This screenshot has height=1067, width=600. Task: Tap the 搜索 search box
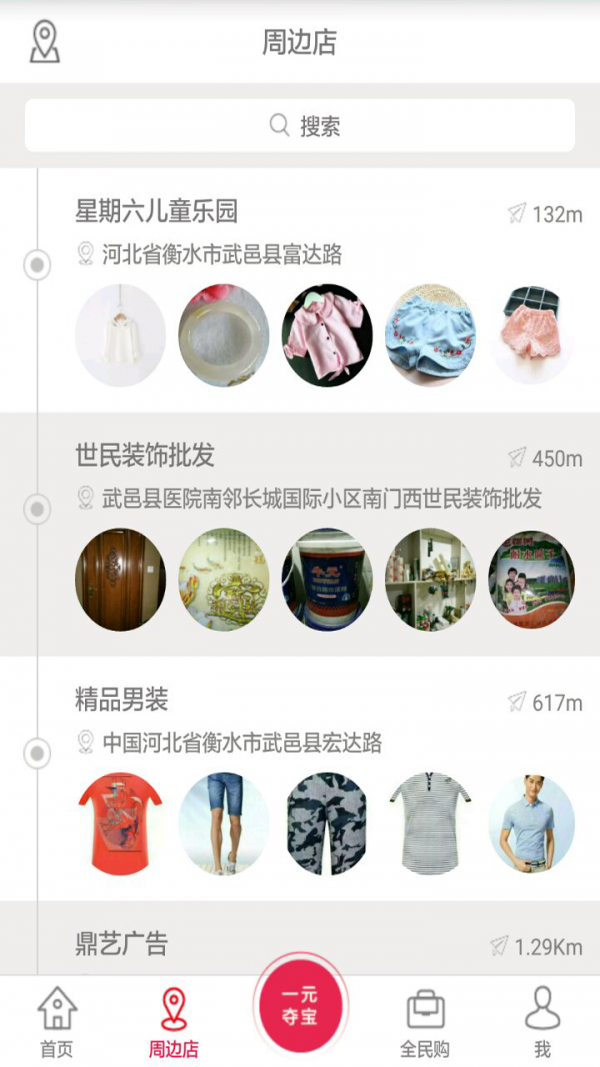300,126
